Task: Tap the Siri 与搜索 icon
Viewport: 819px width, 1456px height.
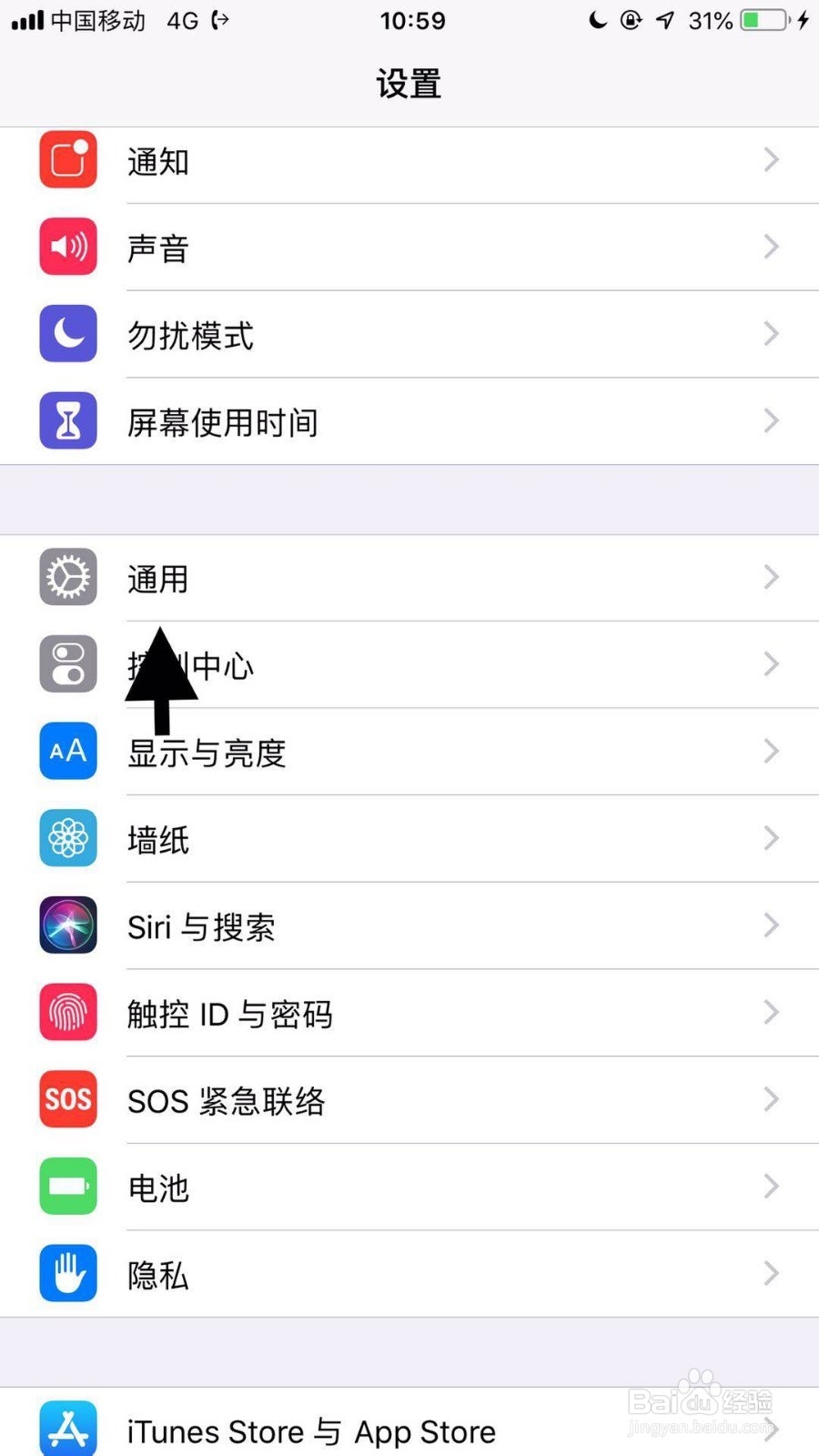Action: 67,925
